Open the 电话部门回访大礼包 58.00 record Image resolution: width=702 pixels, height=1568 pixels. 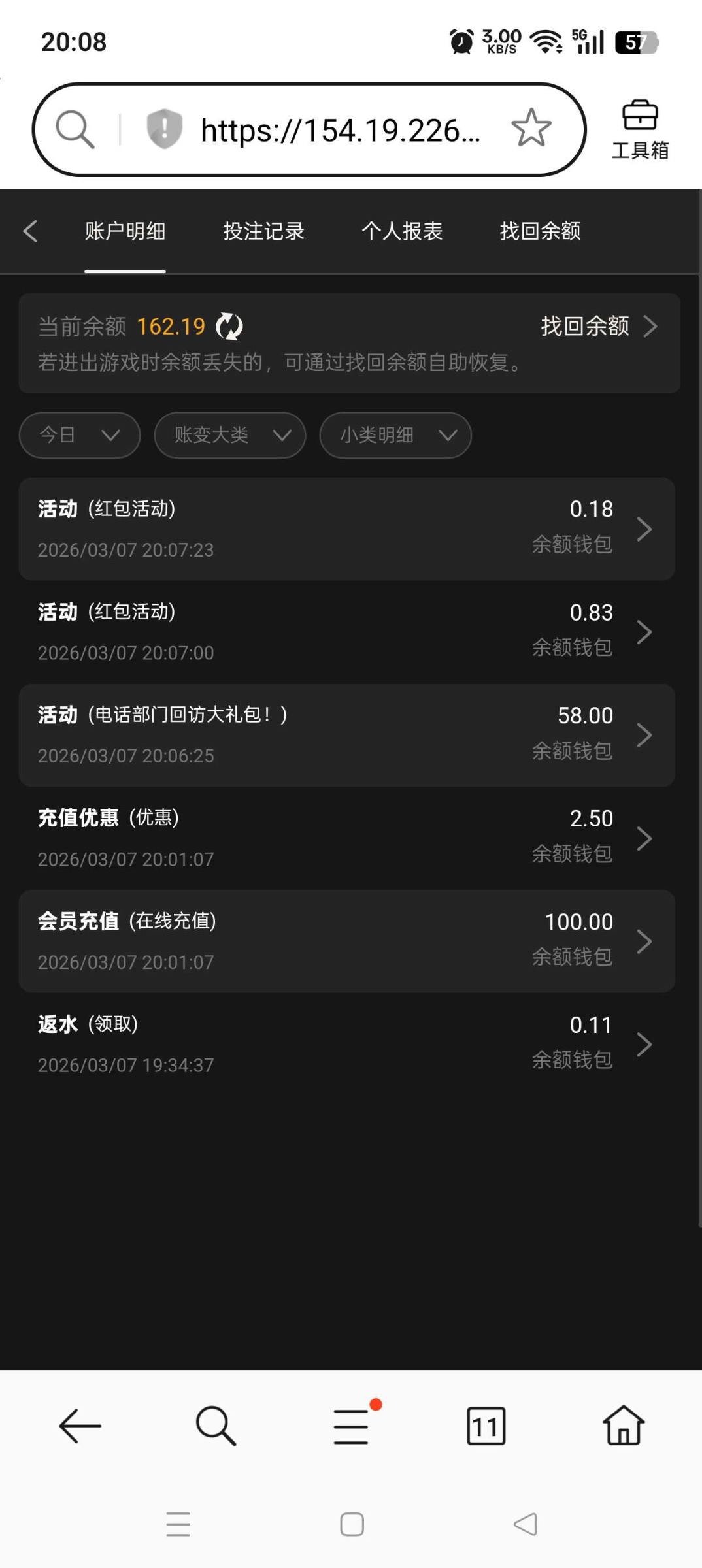click(x=346, y=735)
